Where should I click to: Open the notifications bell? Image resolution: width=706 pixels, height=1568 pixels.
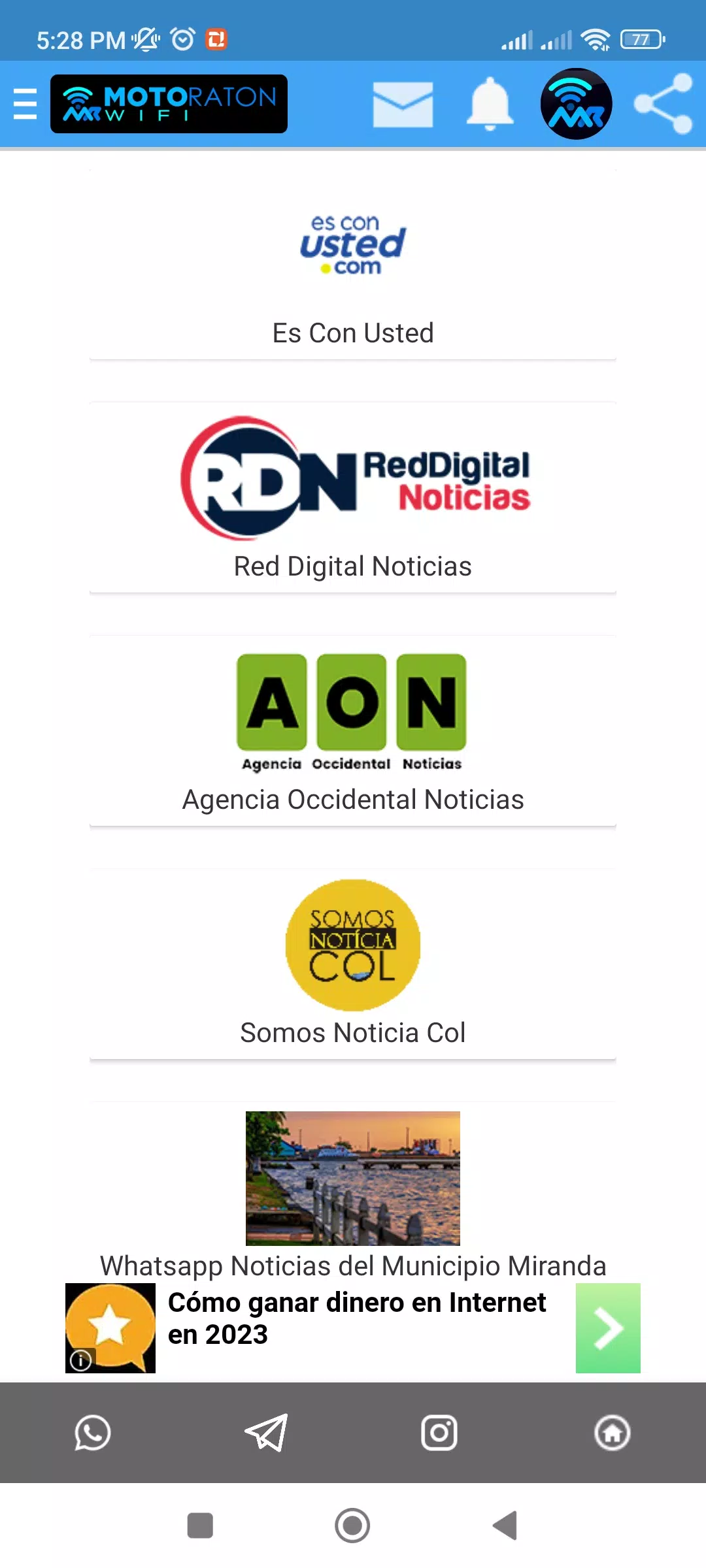[490, 105]
